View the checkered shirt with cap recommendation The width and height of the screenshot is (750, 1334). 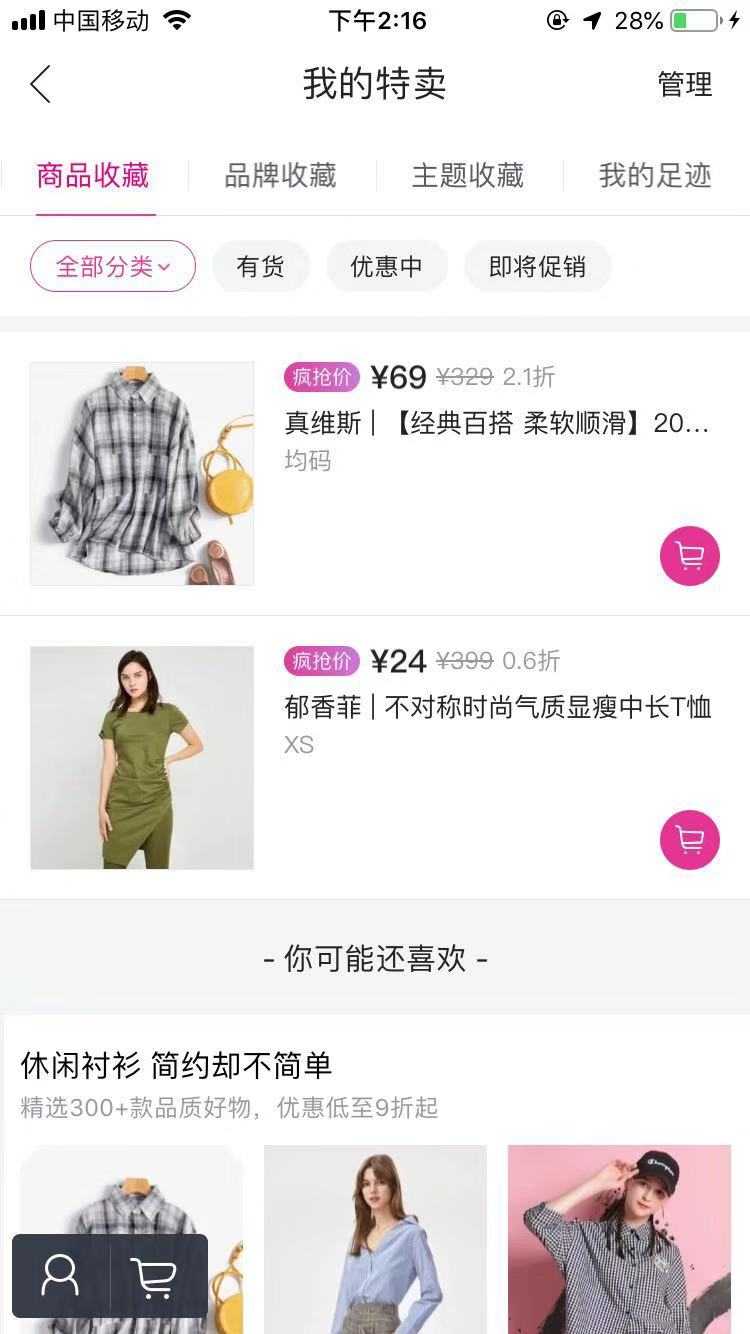click(x=619, y=1240)
